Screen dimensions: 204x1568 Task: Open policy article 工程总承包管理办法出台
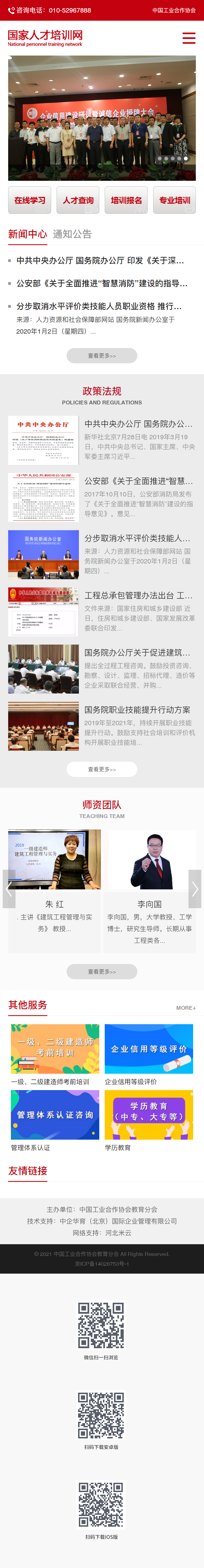pos(138,595)
